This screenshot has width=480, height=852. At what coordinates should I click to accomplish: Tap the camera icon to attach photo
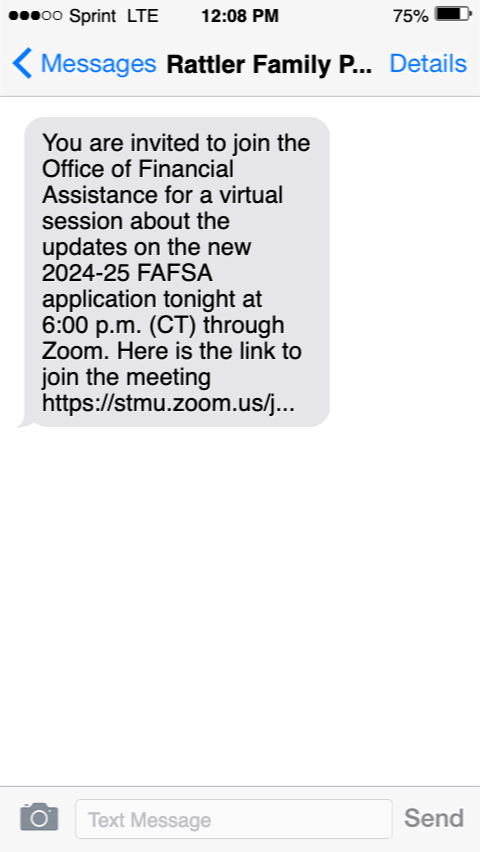point(39,817)
